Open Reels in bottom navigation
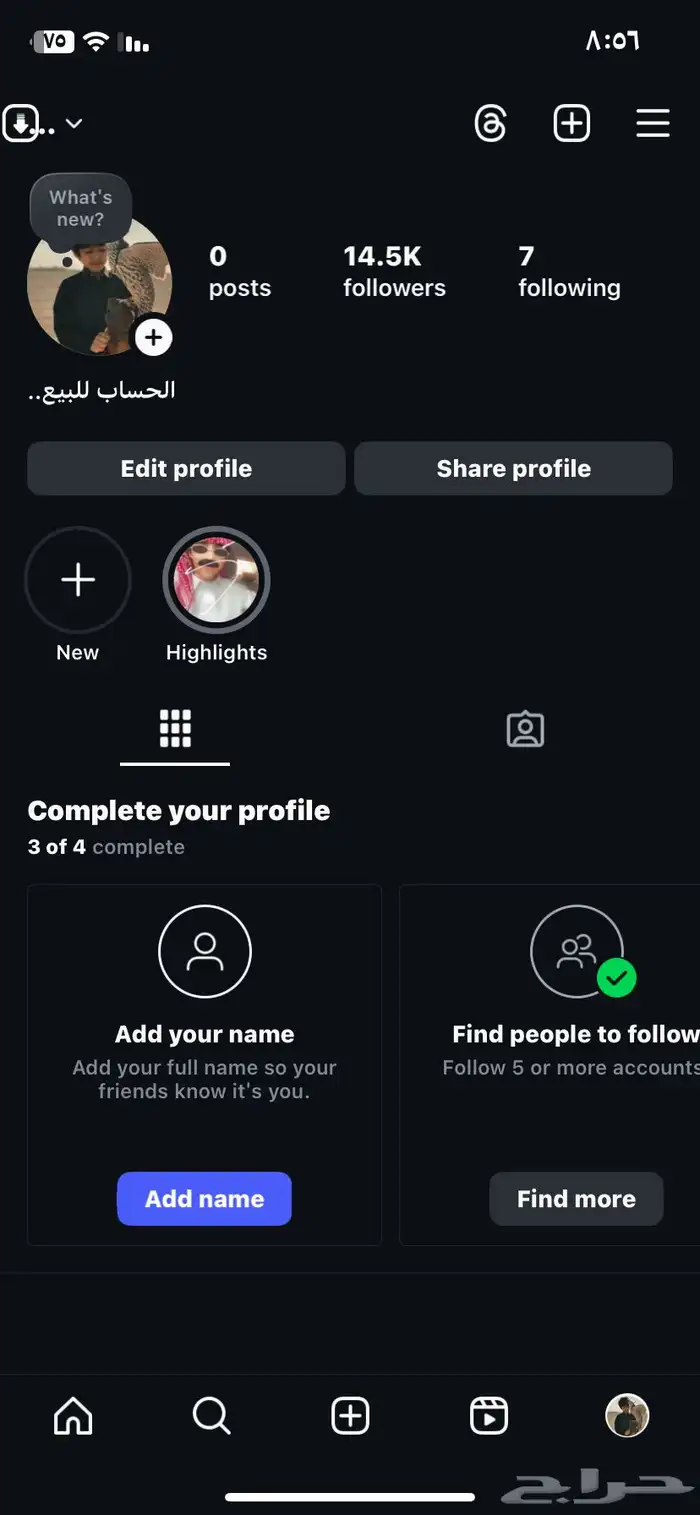 click(x=489, y=1416)
